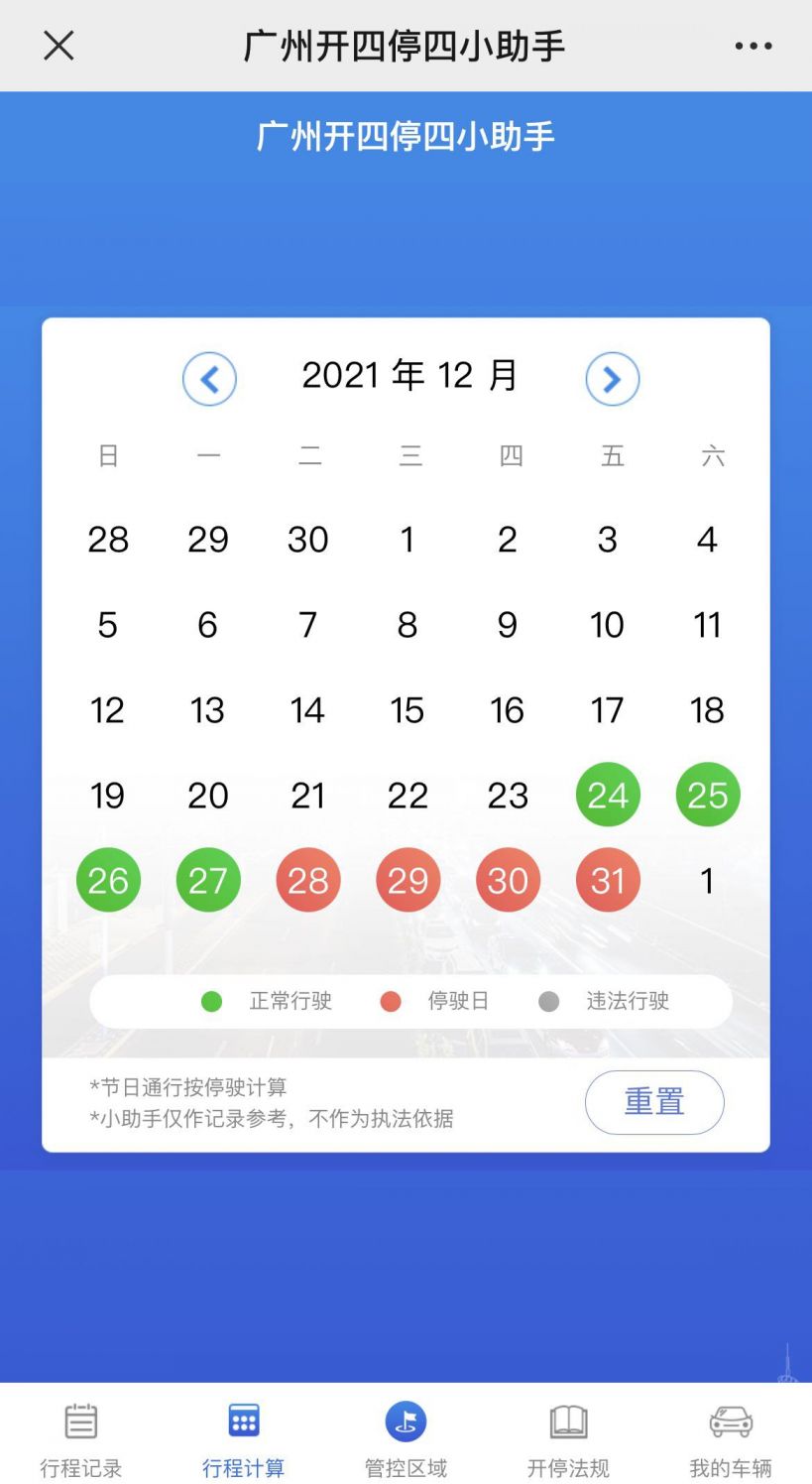This screenshot has height=1484, width=812.
Task: Open the 我的车辆 tab
Action: 731,1438
